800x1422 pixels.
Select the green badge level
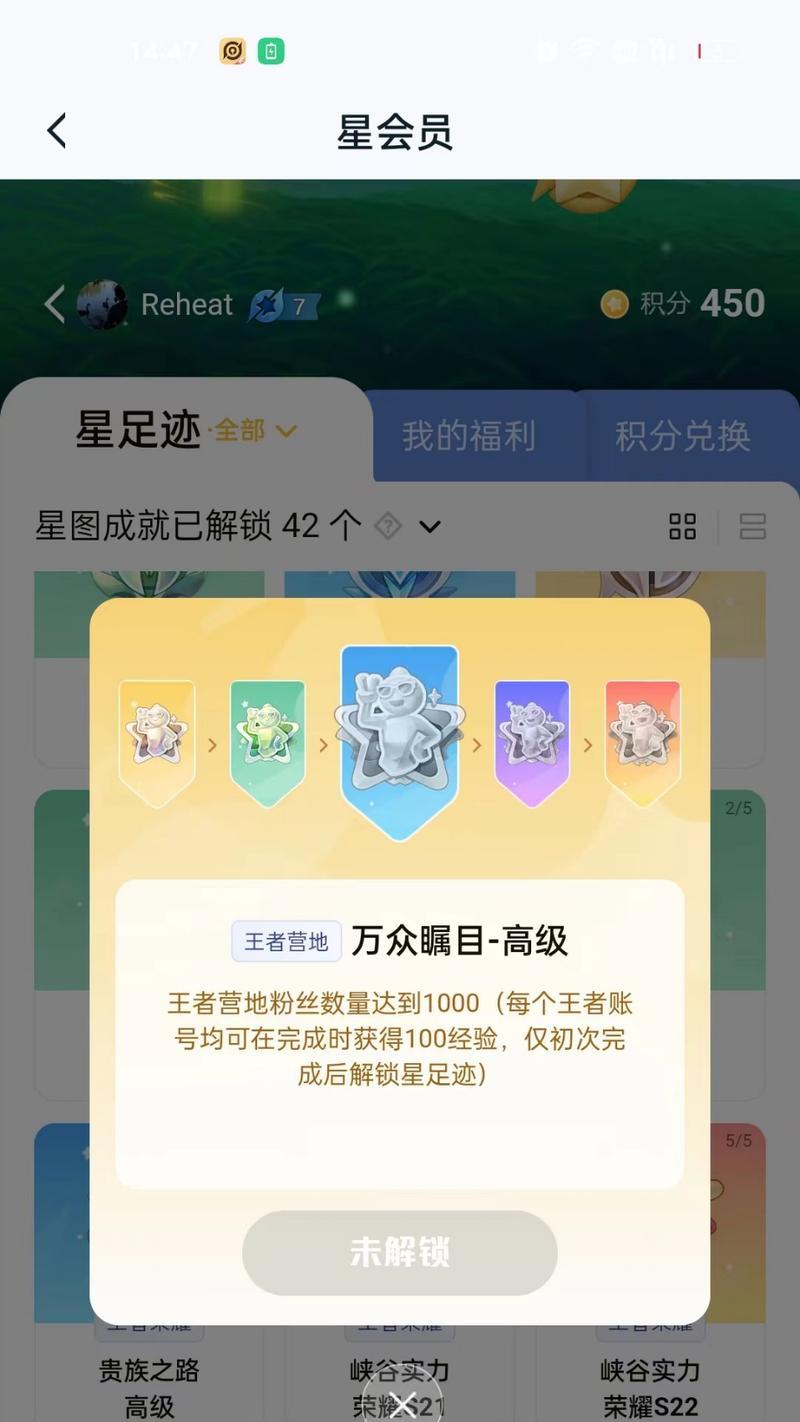(268, 741)
